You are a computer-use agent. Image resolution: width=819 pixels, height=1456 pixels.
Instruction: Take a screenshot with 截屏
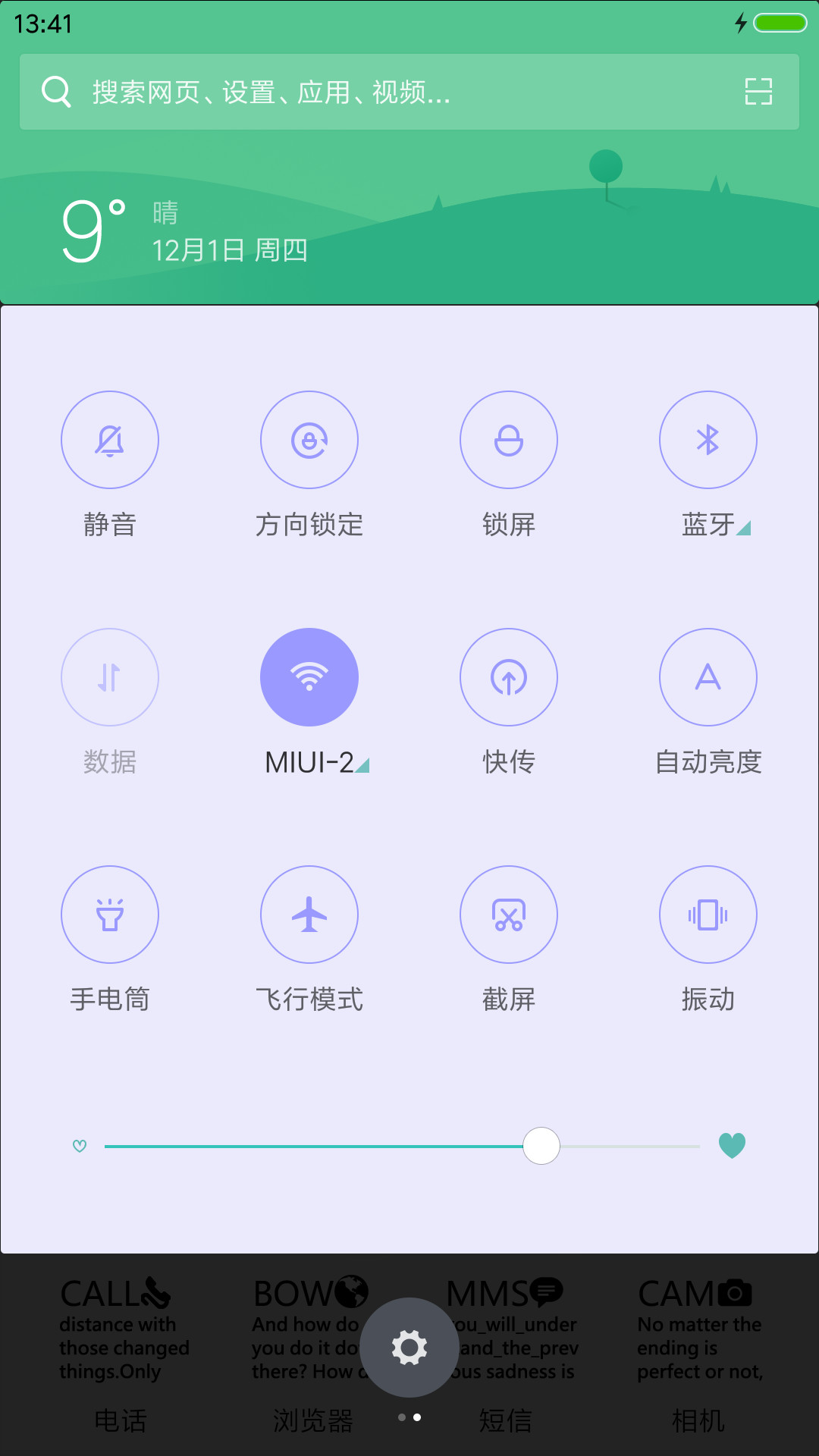(509, 915)
